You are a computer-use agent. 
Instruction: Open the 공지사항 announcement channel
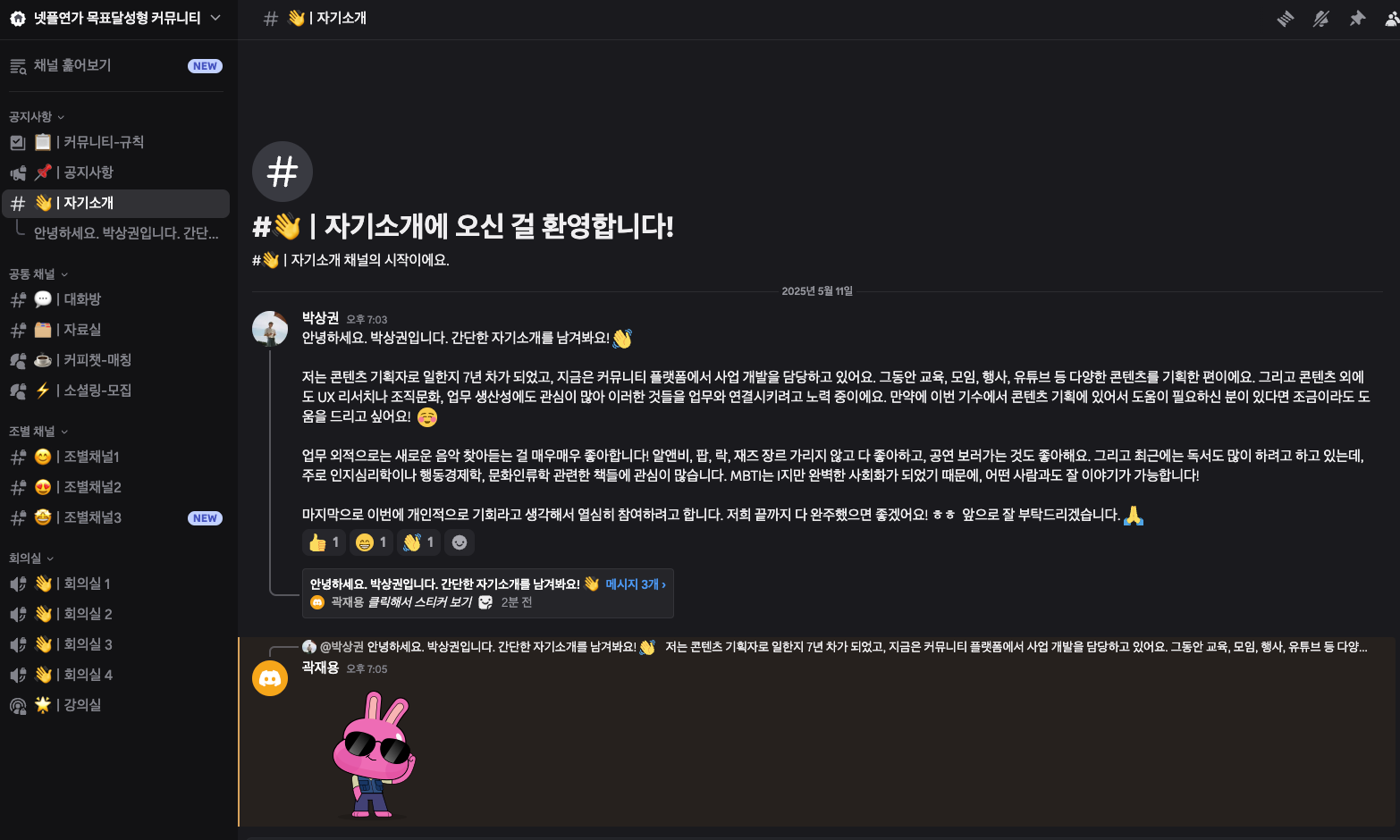coord(88,172)
